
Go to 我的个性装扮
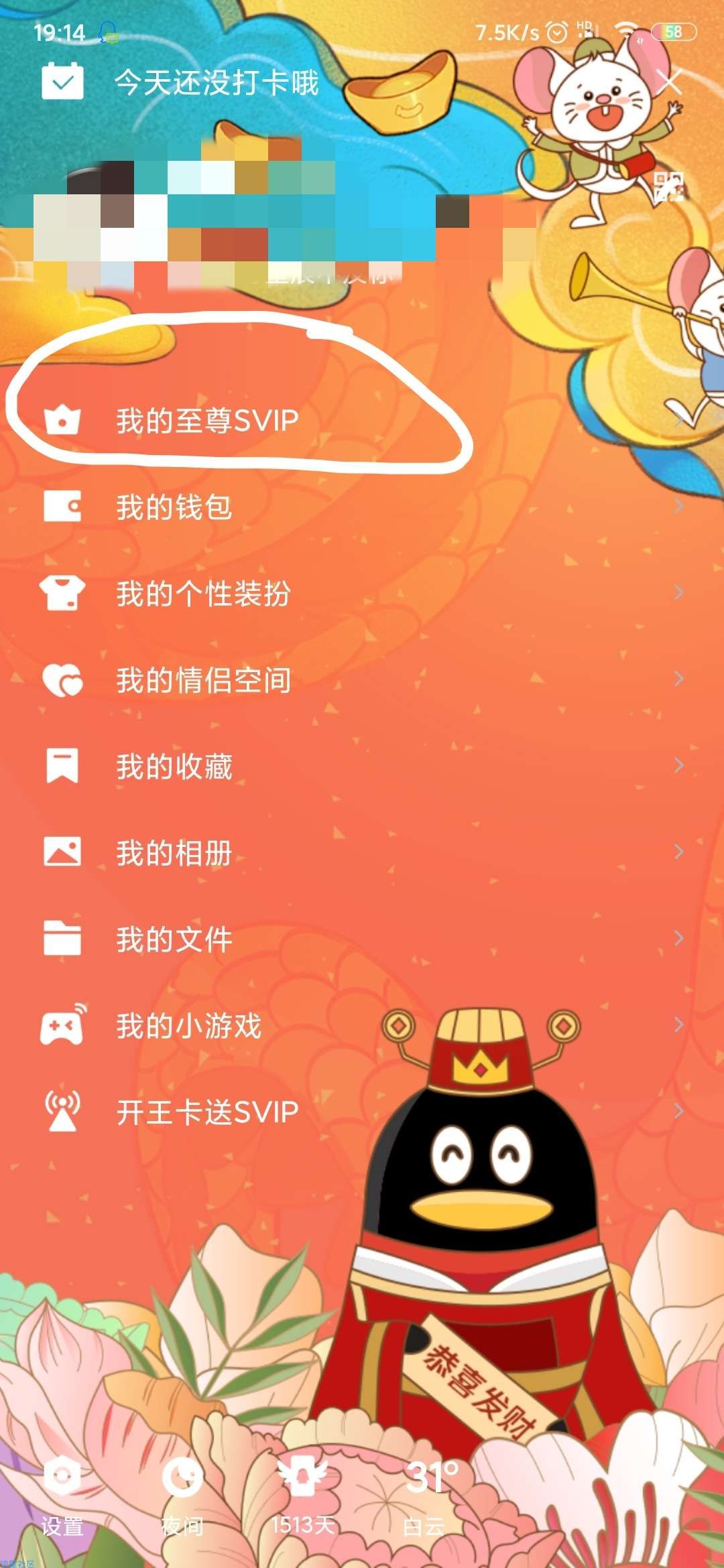pos(203,594)
